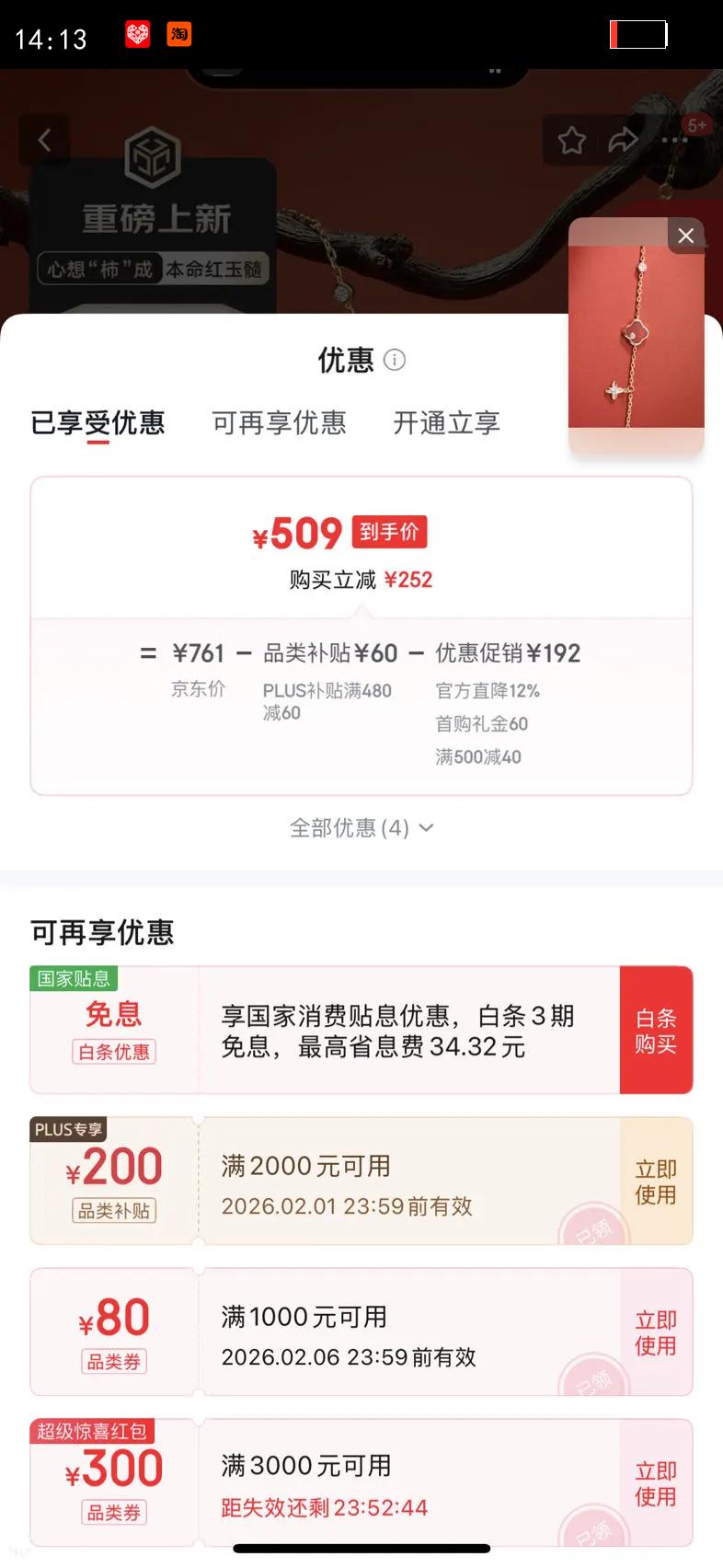The height and width of the screenshot is (1568, 723).
Task: Switch to the 开通立享 tab
Action: point(446,422)
